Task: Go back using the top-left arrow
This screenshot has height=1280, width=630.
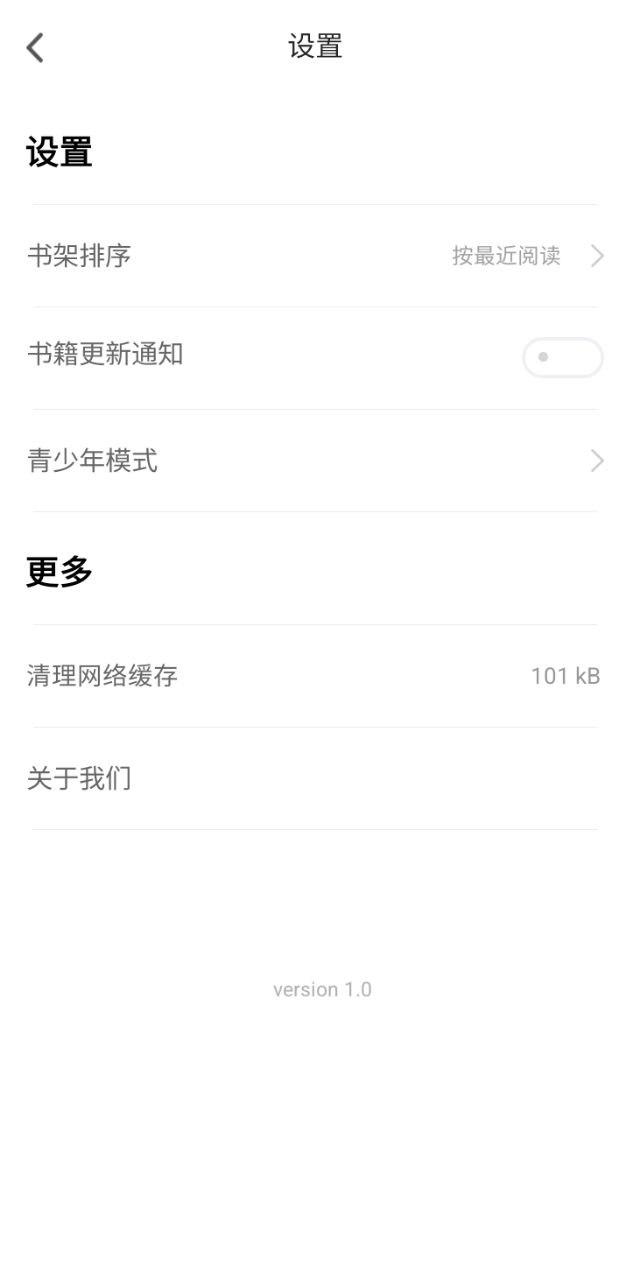Action: 36,47
